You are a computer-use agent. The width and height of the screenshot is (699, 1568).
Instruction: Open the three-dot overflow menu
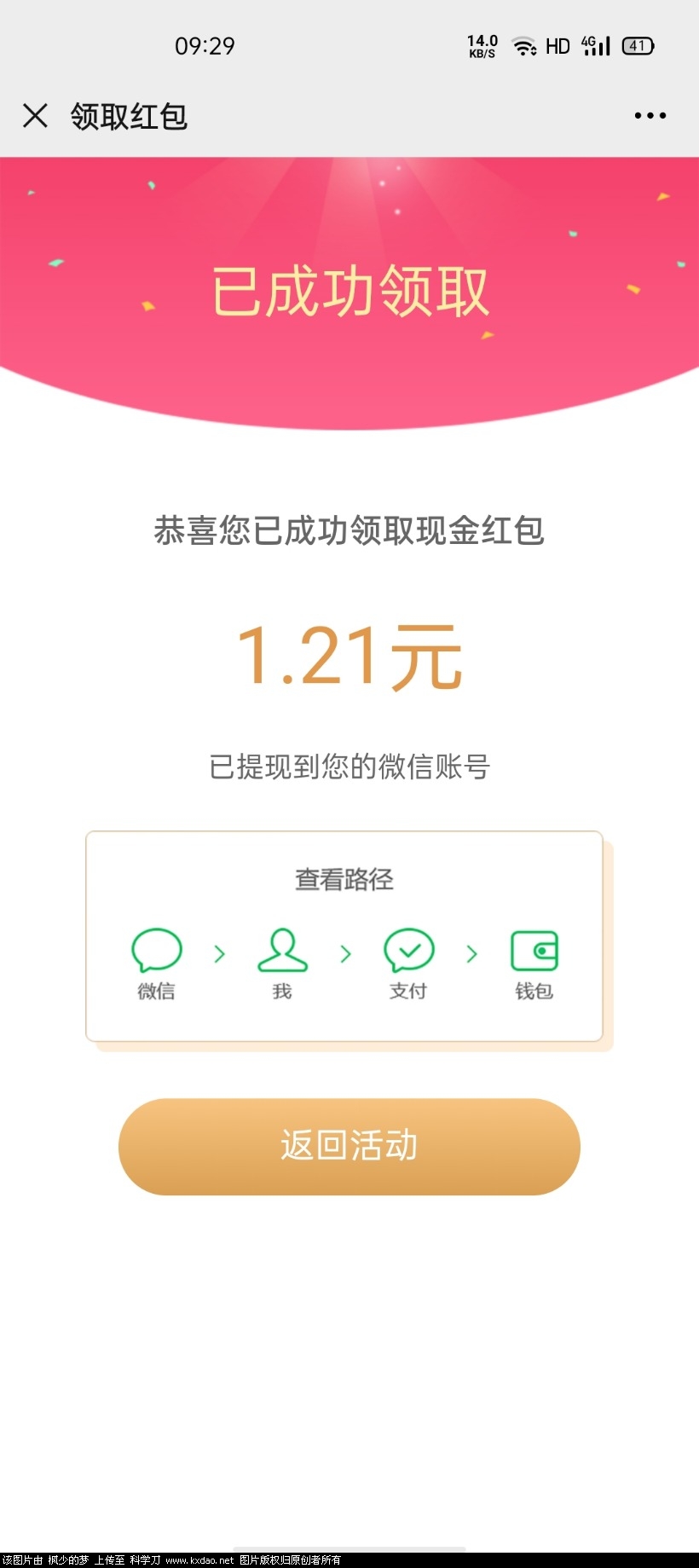(650, 116)
